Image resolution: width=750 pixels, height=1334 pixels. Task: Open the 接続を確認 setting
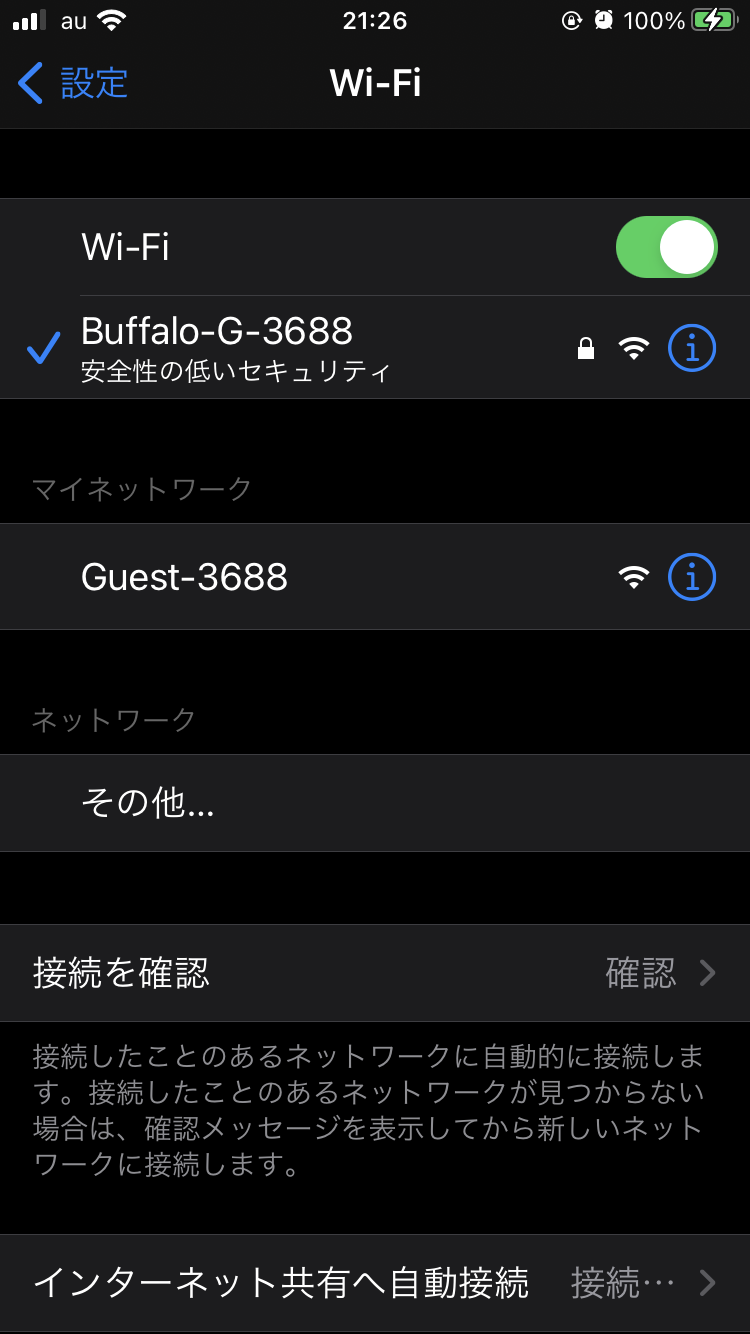tap(375, 973)
